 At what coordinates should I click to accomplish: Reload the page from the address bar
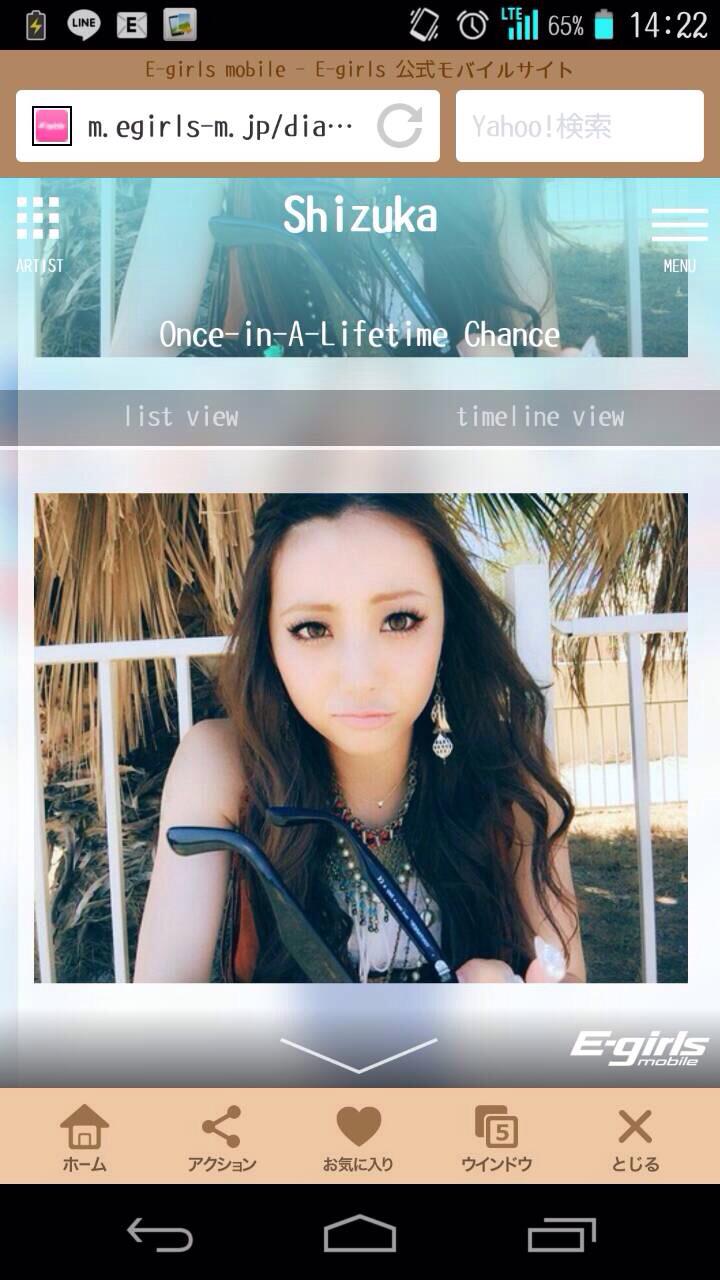[399, 127]
